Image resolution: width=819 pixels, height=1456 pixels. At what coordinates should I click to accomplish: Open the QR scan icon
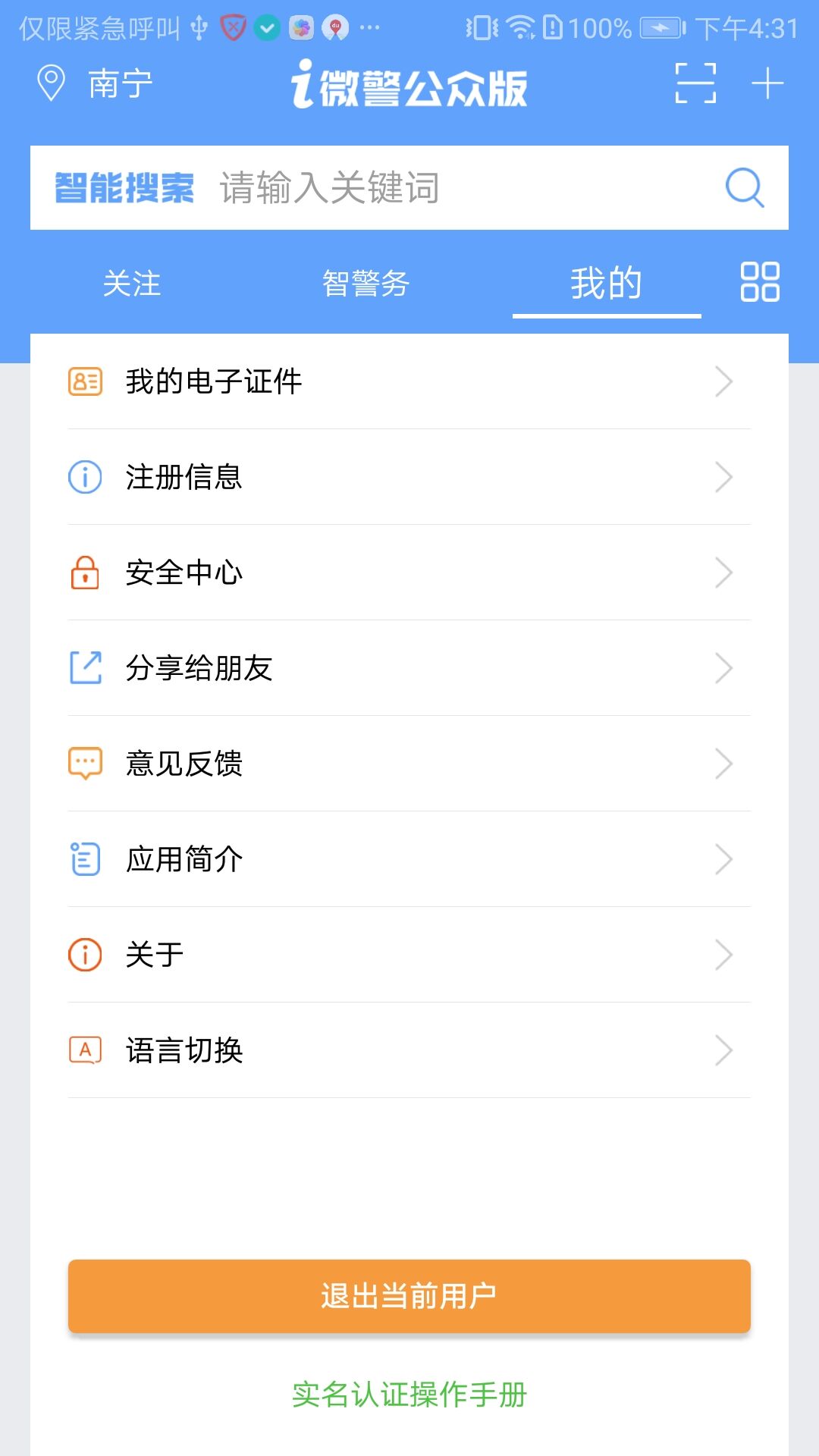pos(695,83)
